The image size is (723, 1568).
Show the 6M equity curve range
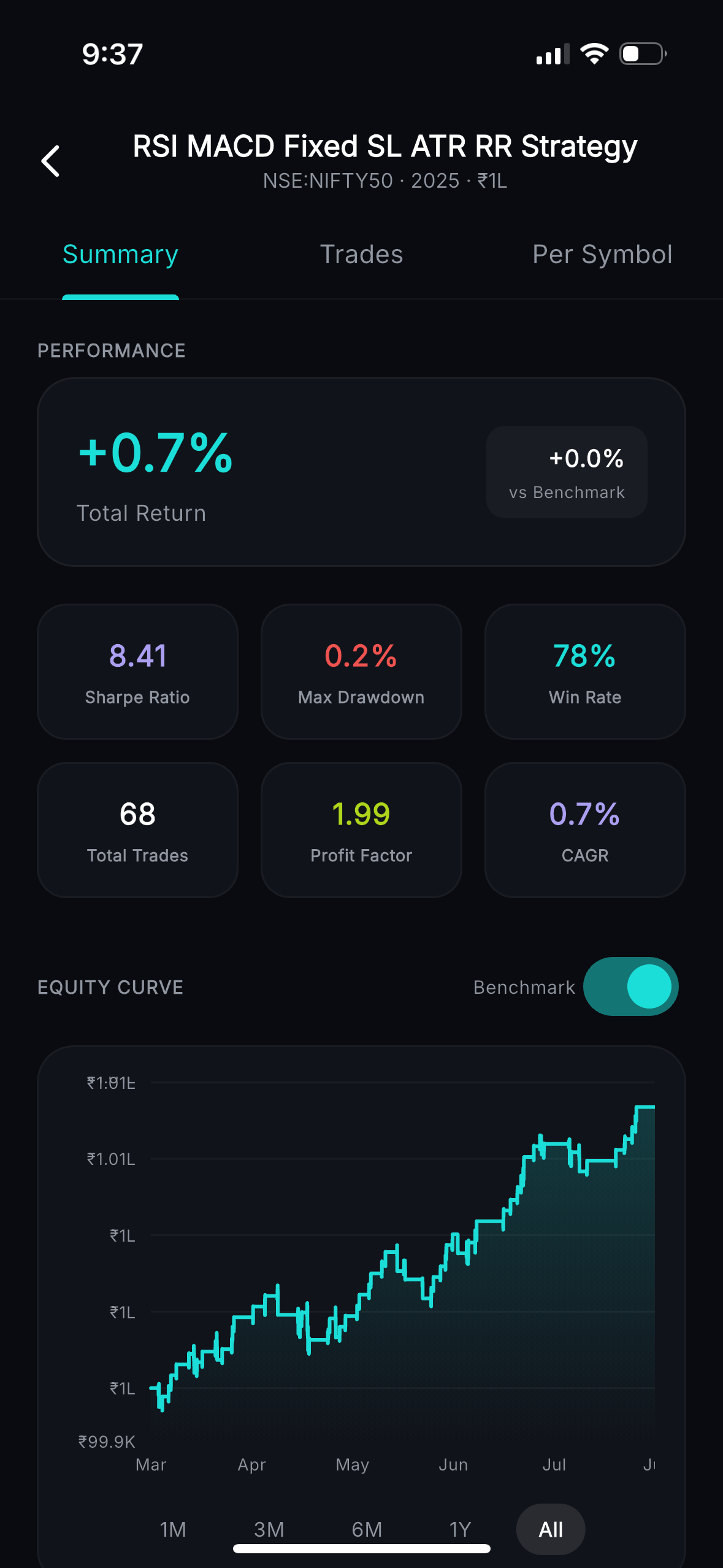tap(367, 1529)
